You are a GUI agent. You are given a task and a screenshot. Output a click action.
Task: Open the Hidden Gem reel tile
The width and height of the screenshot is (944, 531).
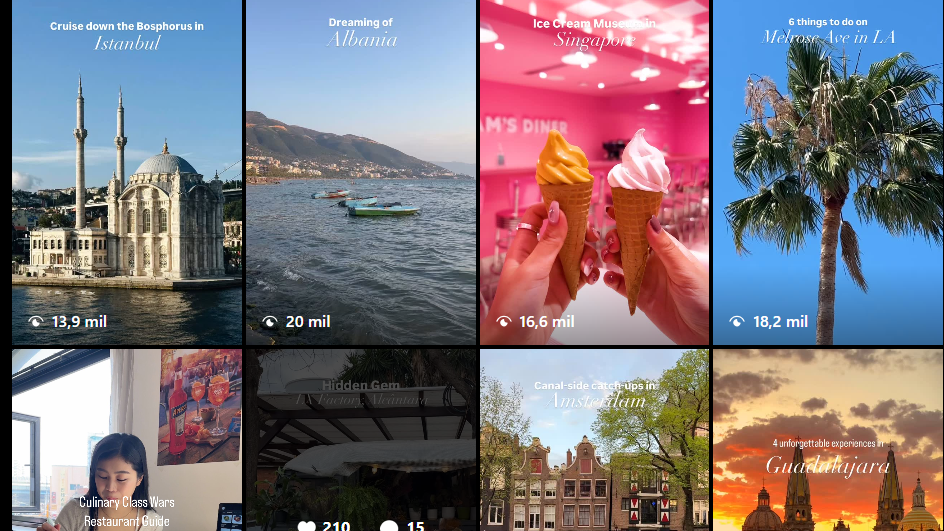(x=361, y=440)
